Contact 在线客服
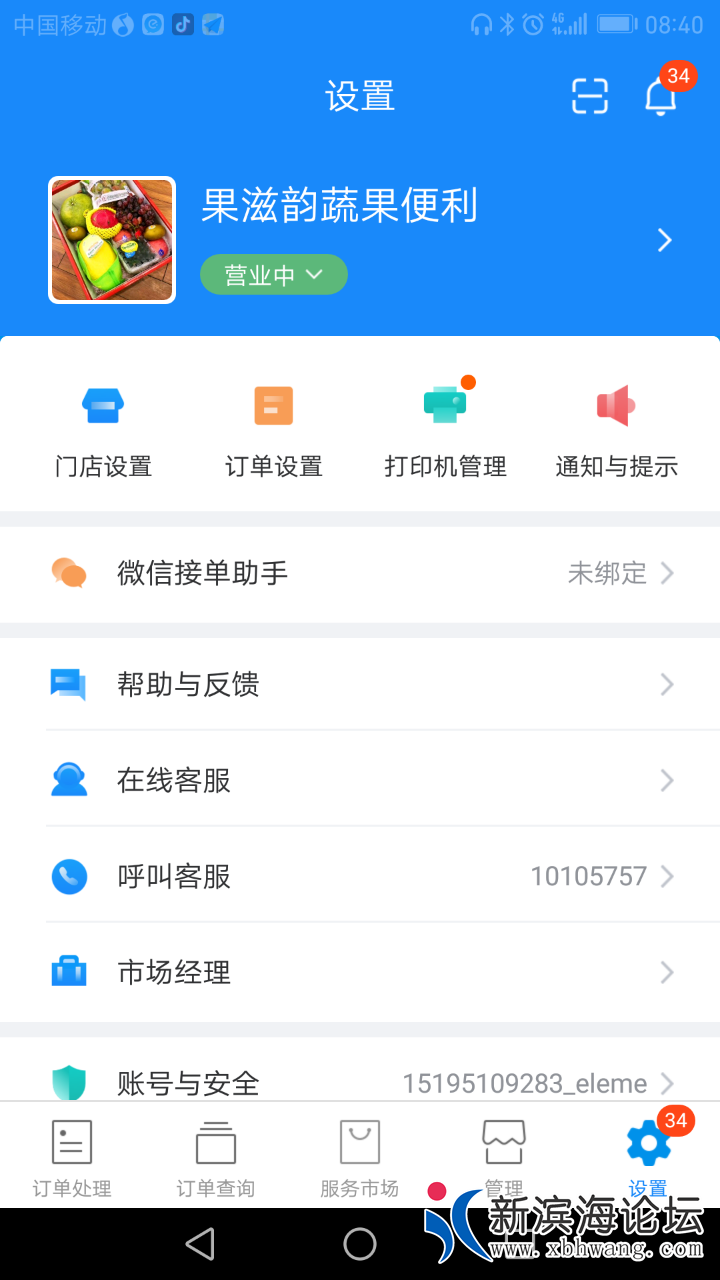The height and width of the screenshot is (1280, 720). (360, 780)
